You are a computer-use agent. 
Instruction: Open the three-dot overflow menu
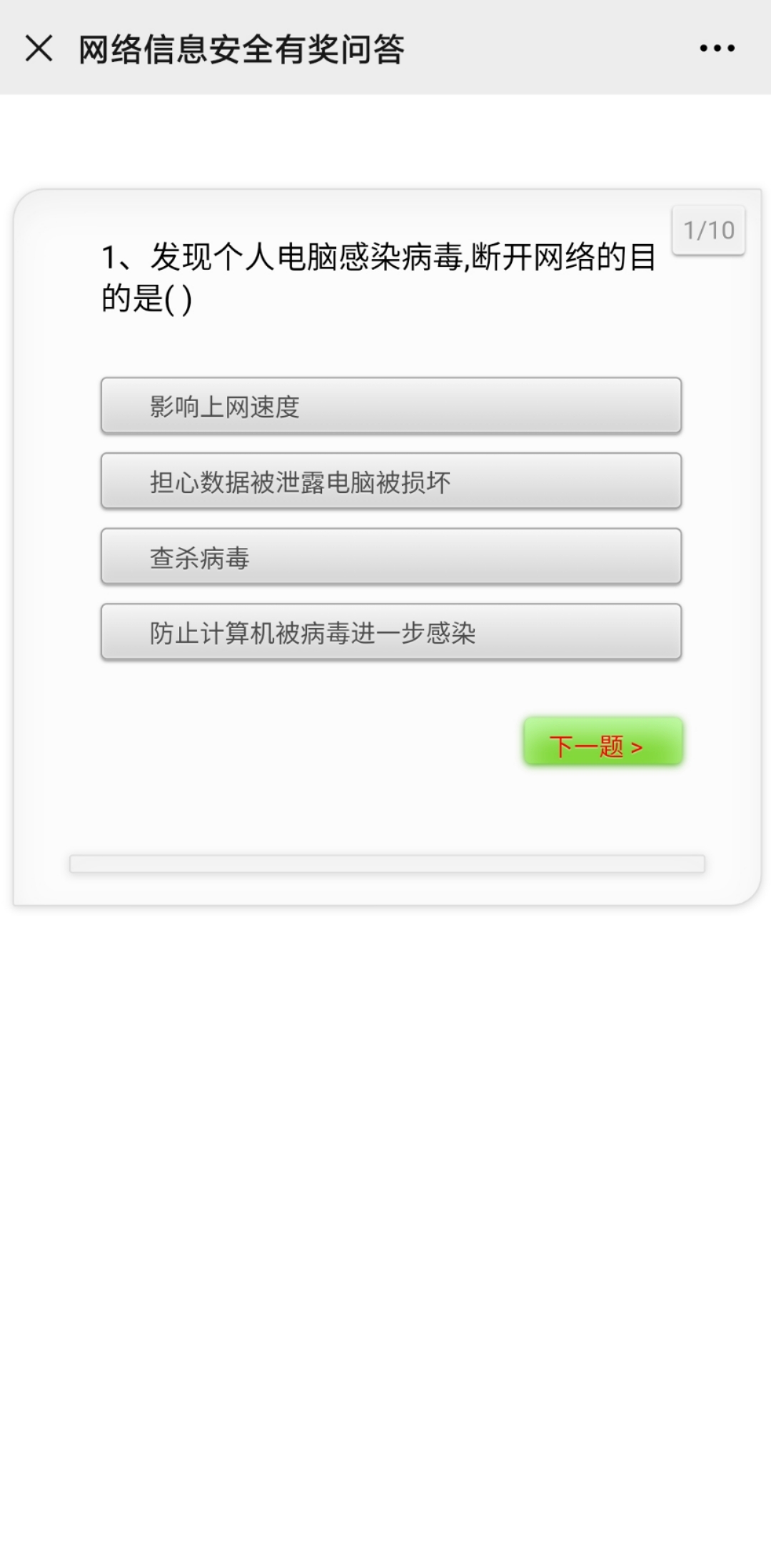click(x=717, y=49)
